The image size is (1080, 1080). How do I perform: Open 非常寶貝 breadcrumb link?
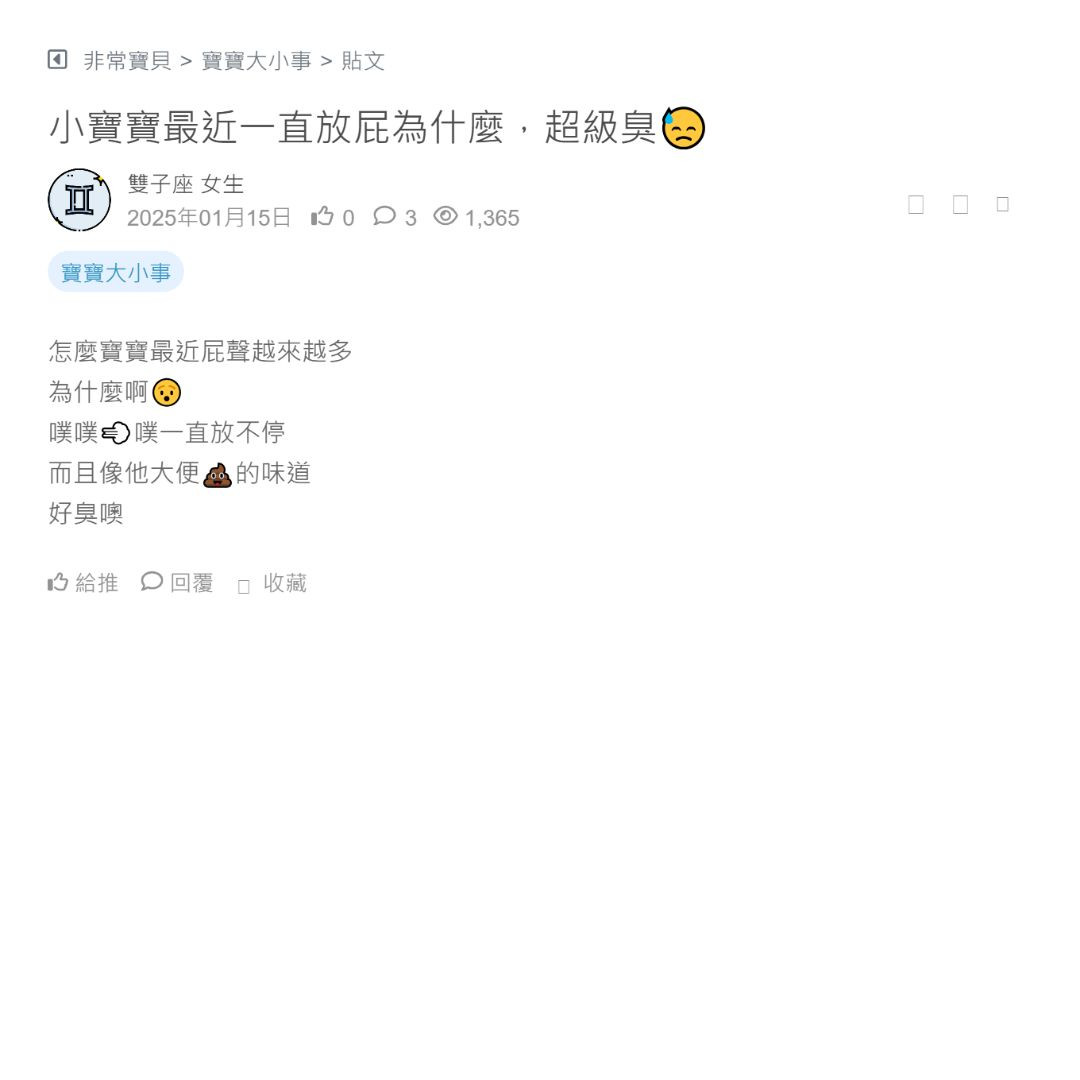(127, 61)
